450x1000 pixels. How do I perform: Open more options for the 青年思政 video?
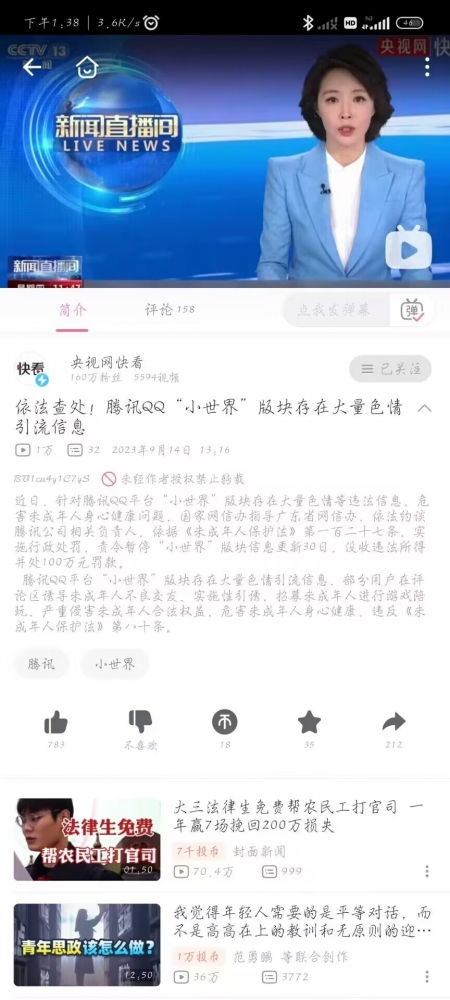[x=426, y=976]
